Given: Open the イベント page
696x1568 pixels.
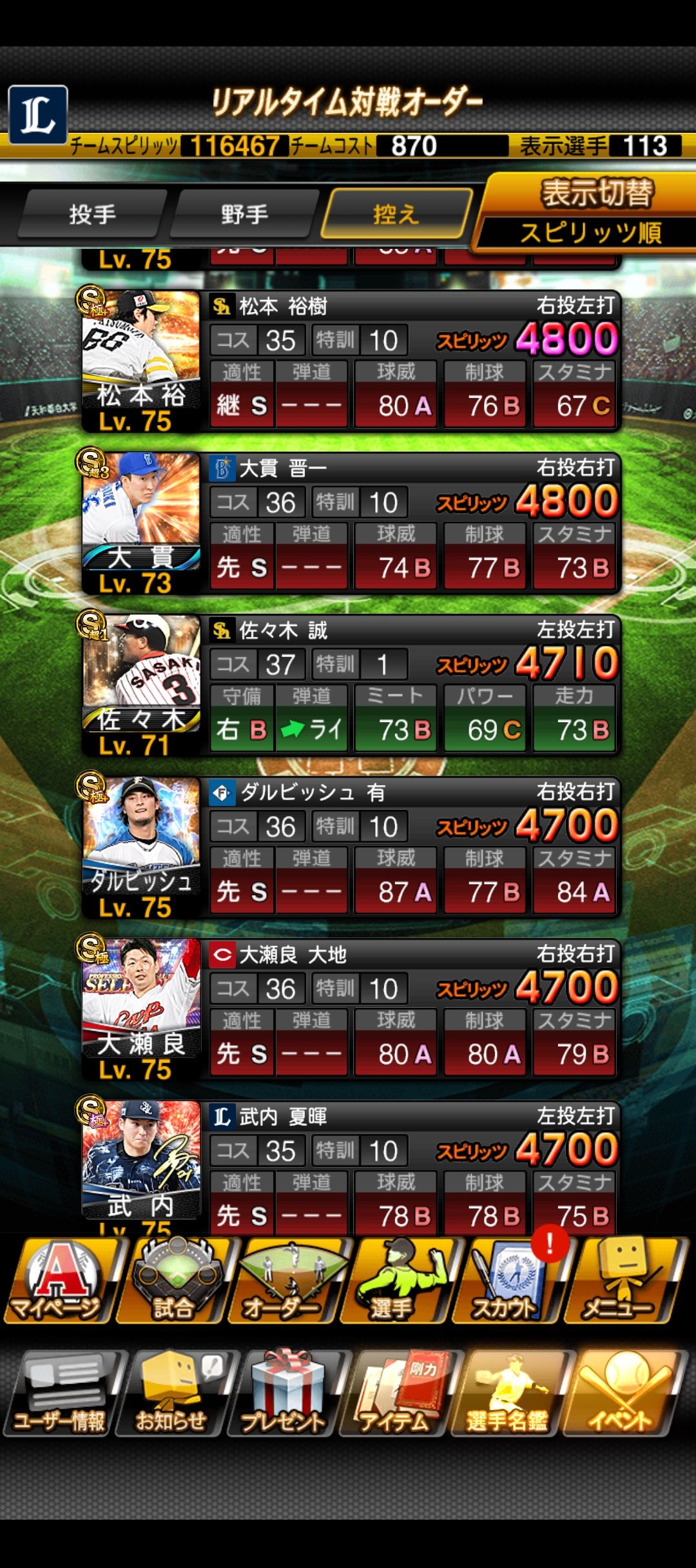Looking at the screenshot, I should (x=620, y=1393).
